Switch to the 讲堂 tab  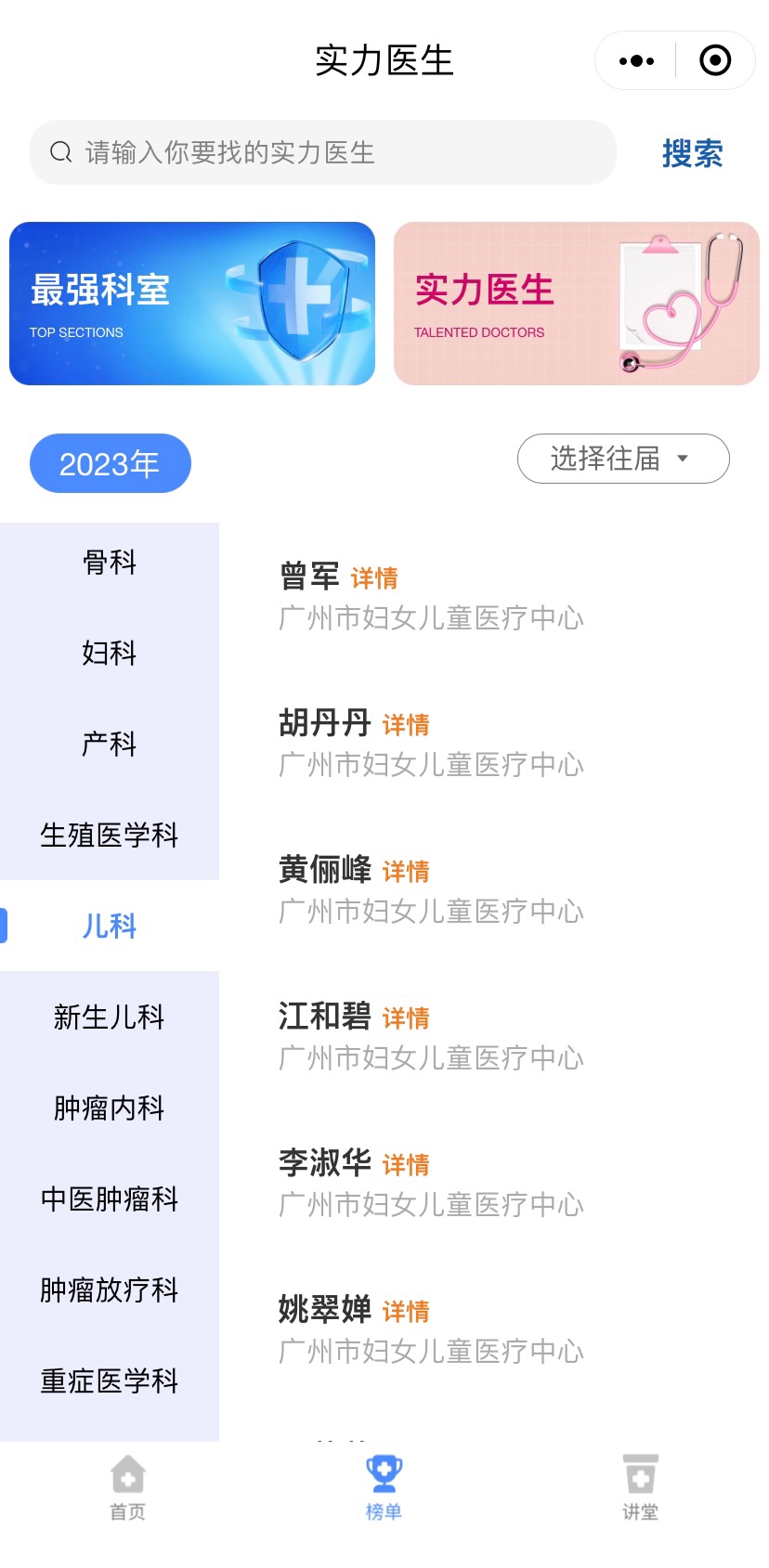pos(640,1488)
